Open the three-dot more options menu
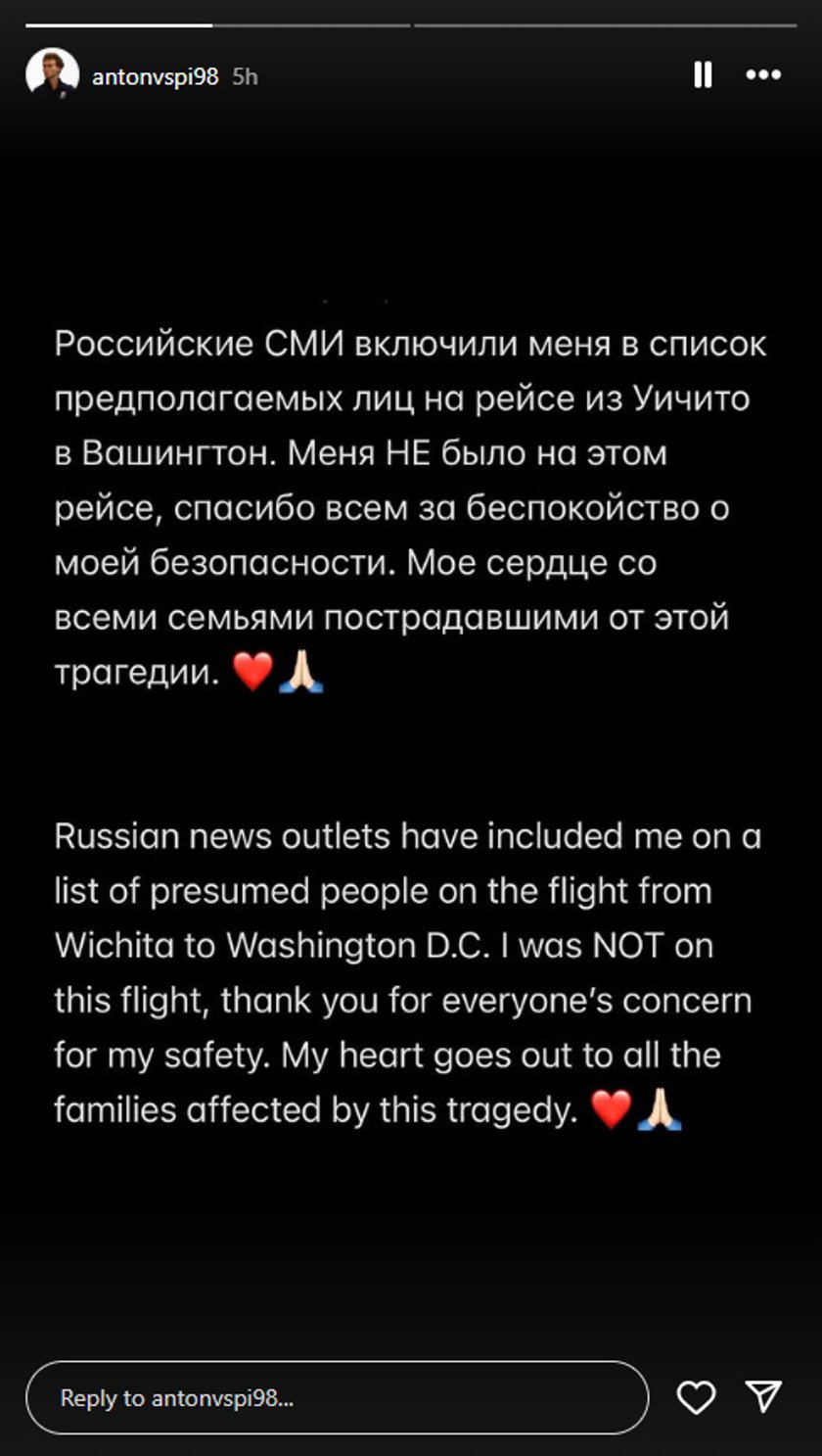This screenshot has width=822, height=1456. (x=763, y=75)
